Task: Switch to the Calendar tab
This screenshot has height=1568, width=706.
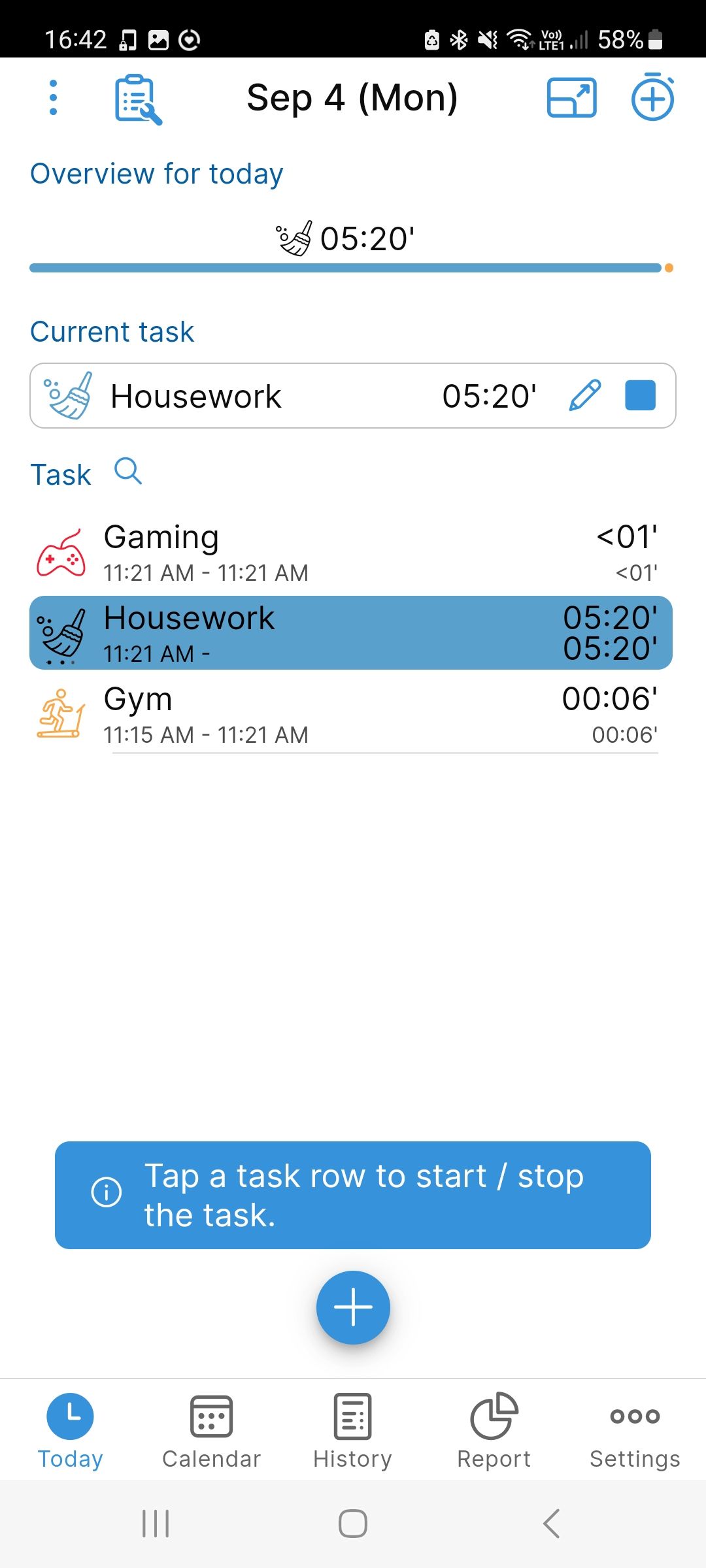Action: tap(211, 1431)
